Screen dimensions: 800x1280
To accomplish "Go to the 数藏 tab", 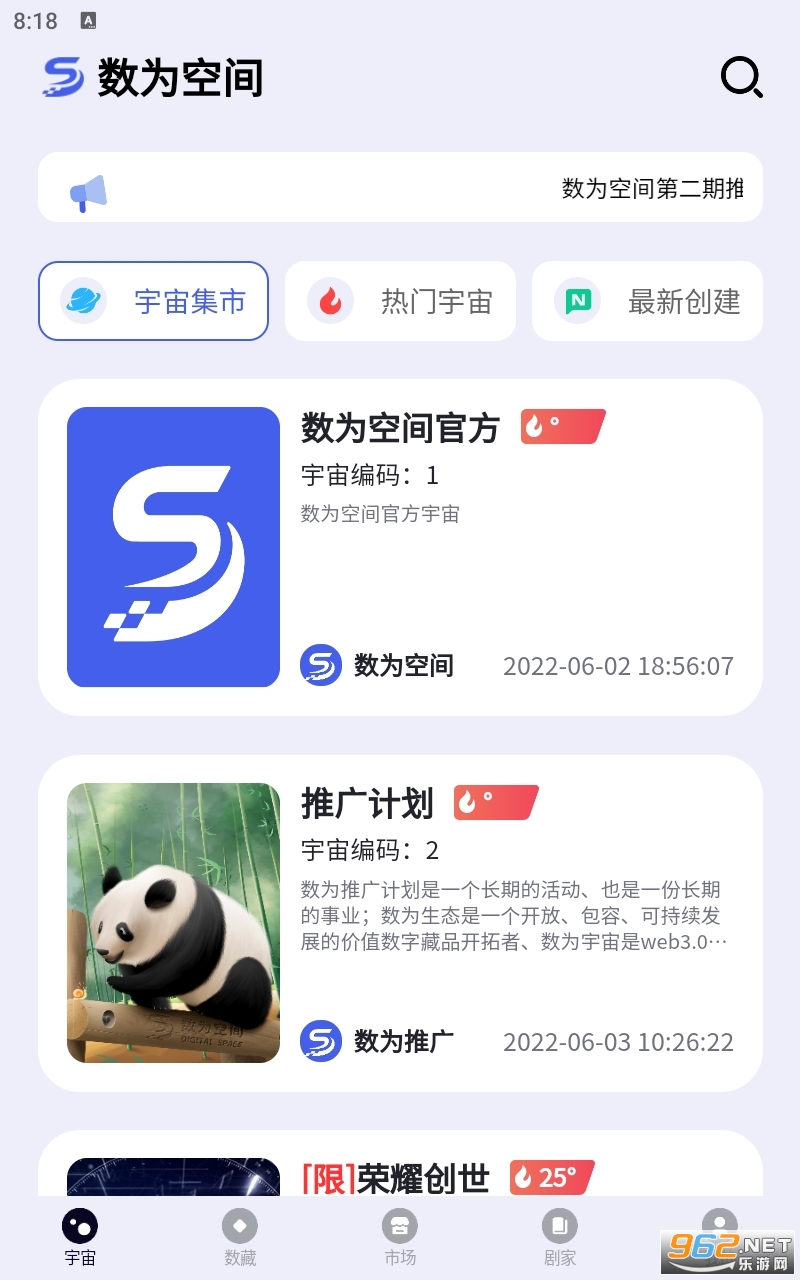I will (x=240, y=1237).
